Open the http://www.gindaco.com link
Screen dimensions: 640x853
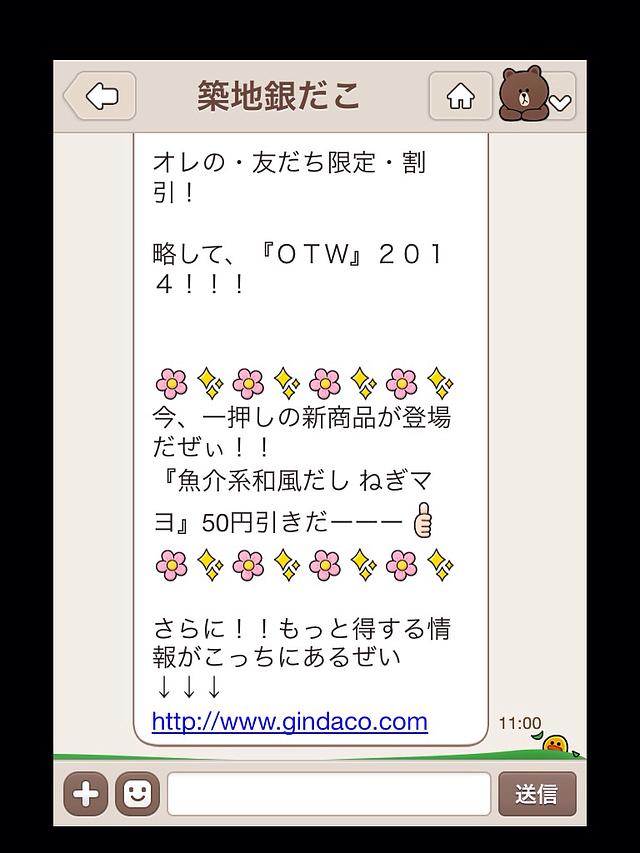pyautogui.click(x=289, y=721)
